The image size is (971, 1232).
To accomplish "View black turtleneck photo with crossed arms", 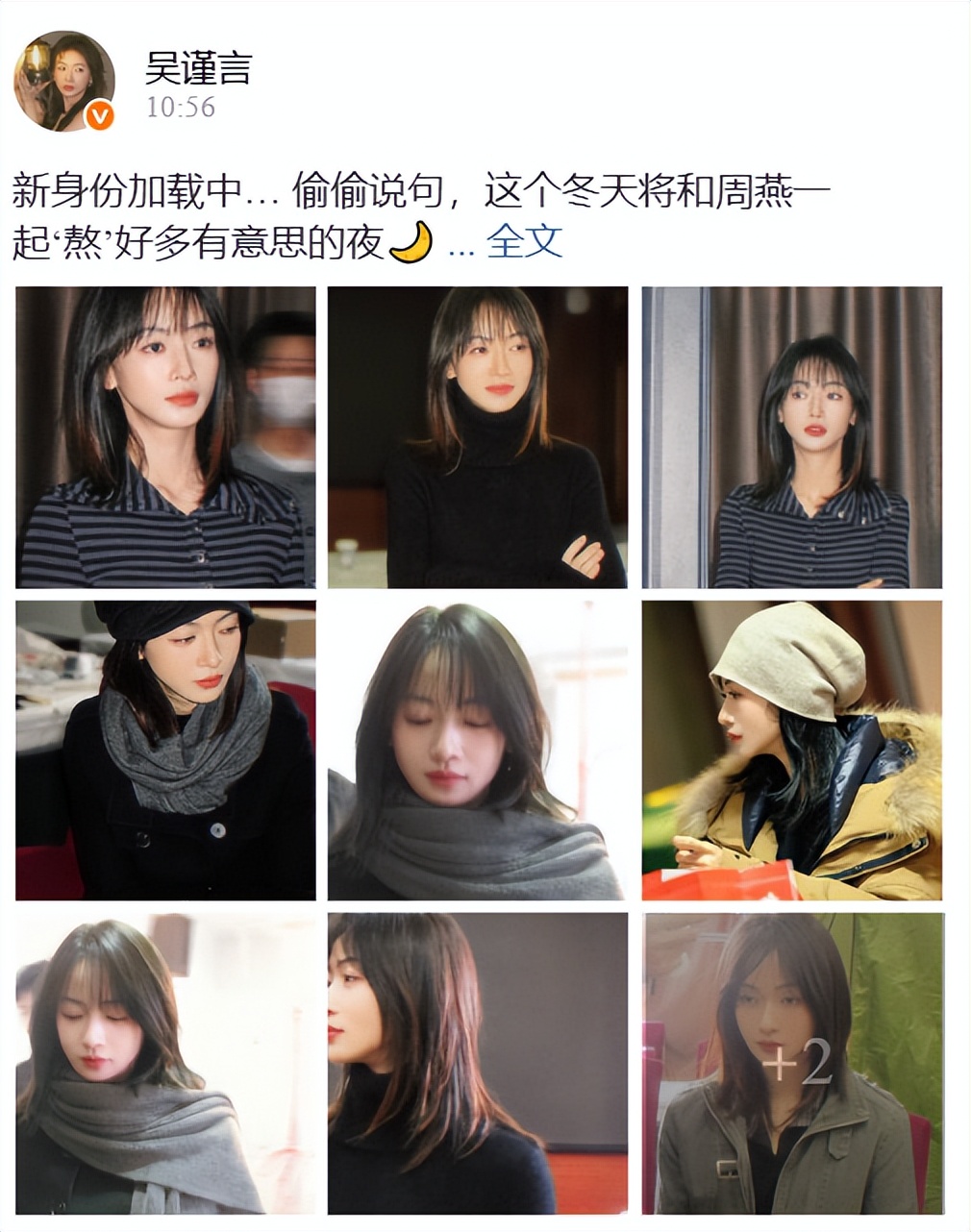I will [478, 437].
